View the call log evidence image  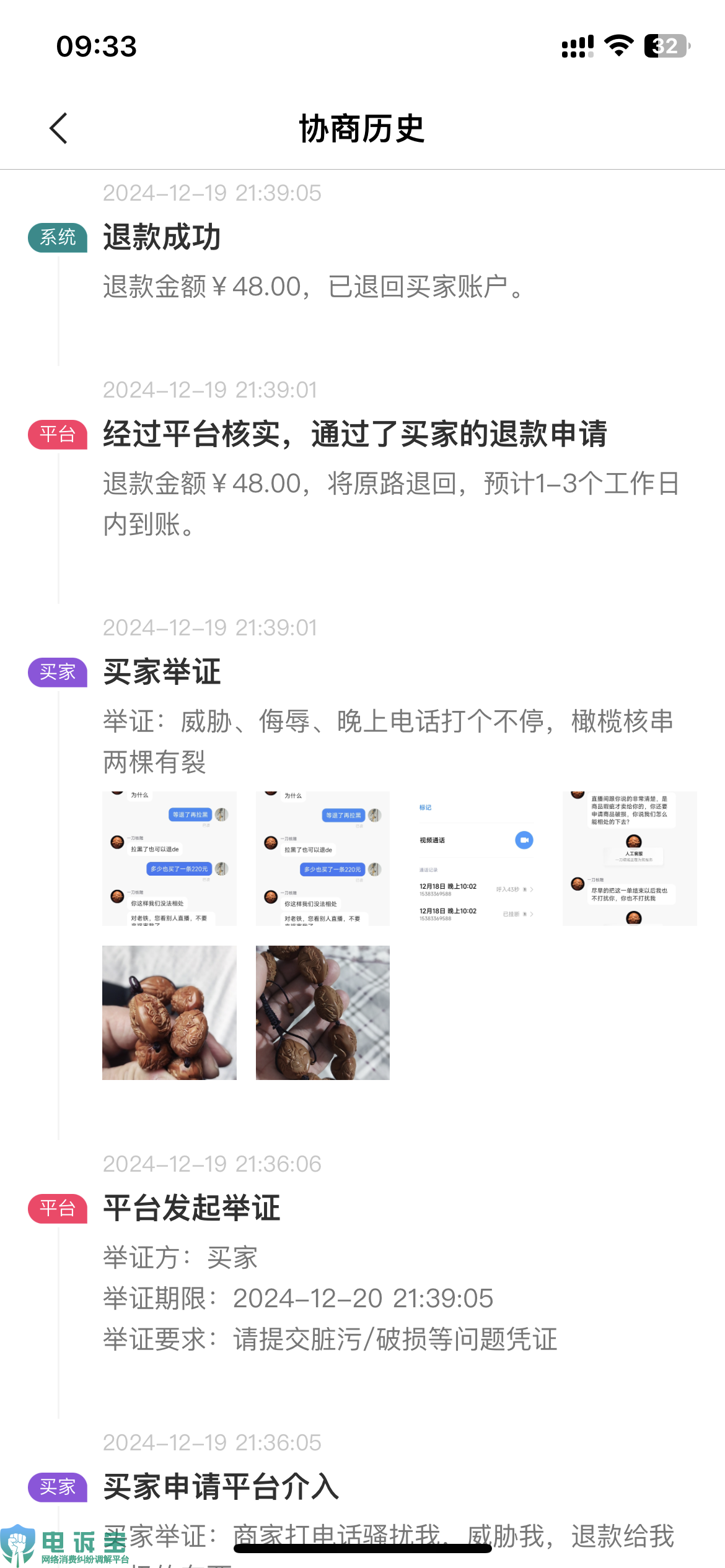coord(476,858)
